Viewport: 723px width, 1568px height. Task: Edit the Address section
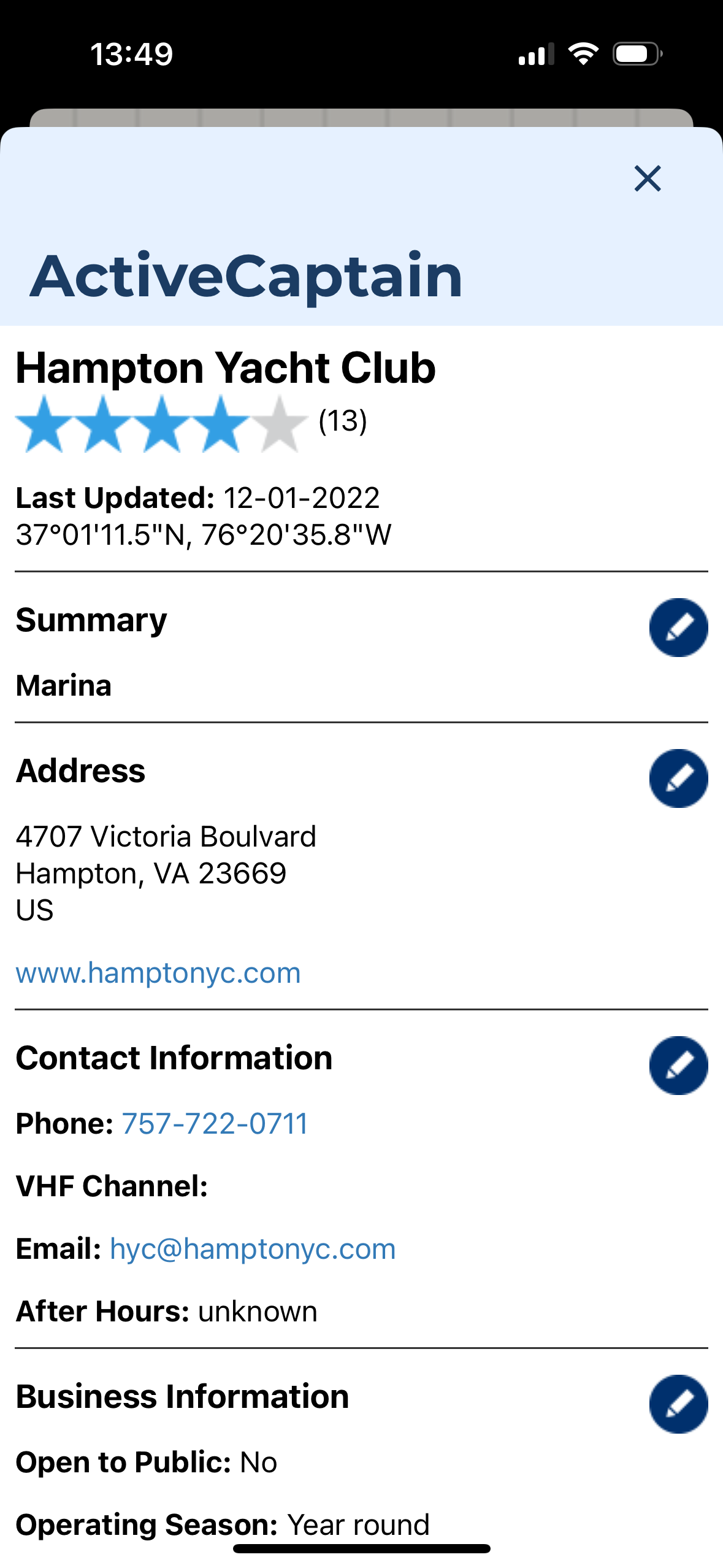[x=678, y=778]
